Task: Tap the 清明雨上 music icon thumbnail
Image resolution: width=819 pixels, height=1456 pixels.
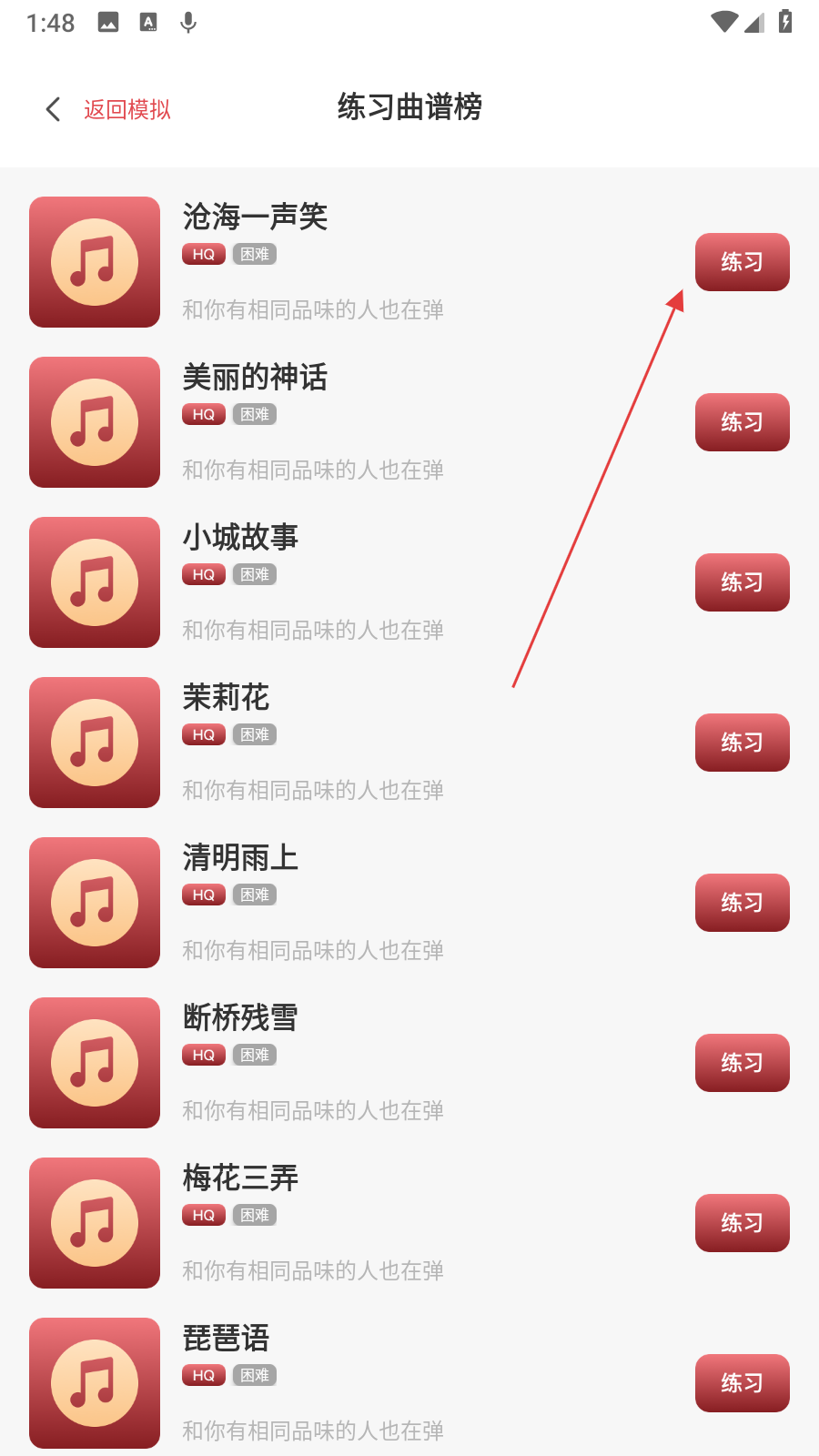Action: [95, 903]
